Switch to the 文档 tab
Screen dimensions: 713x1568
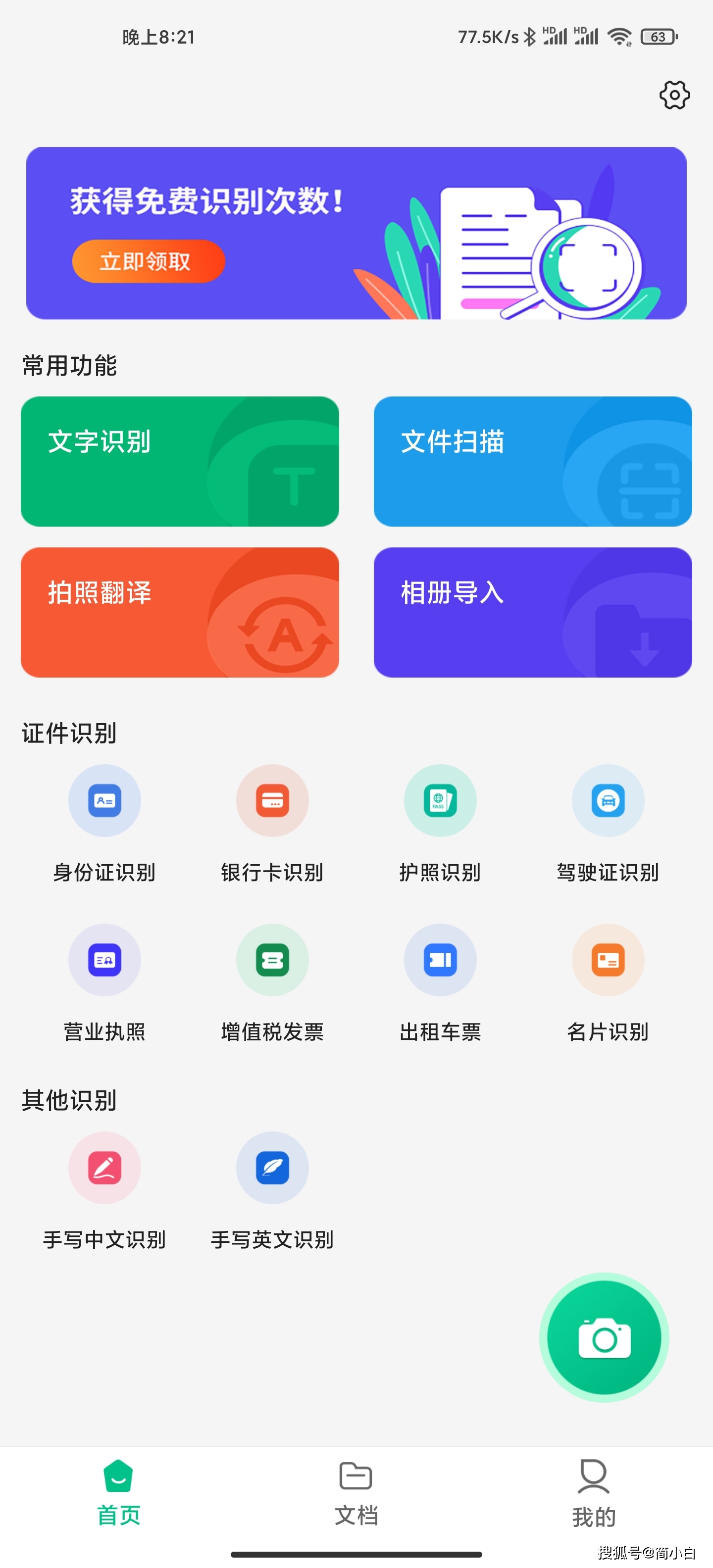coord(356,1493)
